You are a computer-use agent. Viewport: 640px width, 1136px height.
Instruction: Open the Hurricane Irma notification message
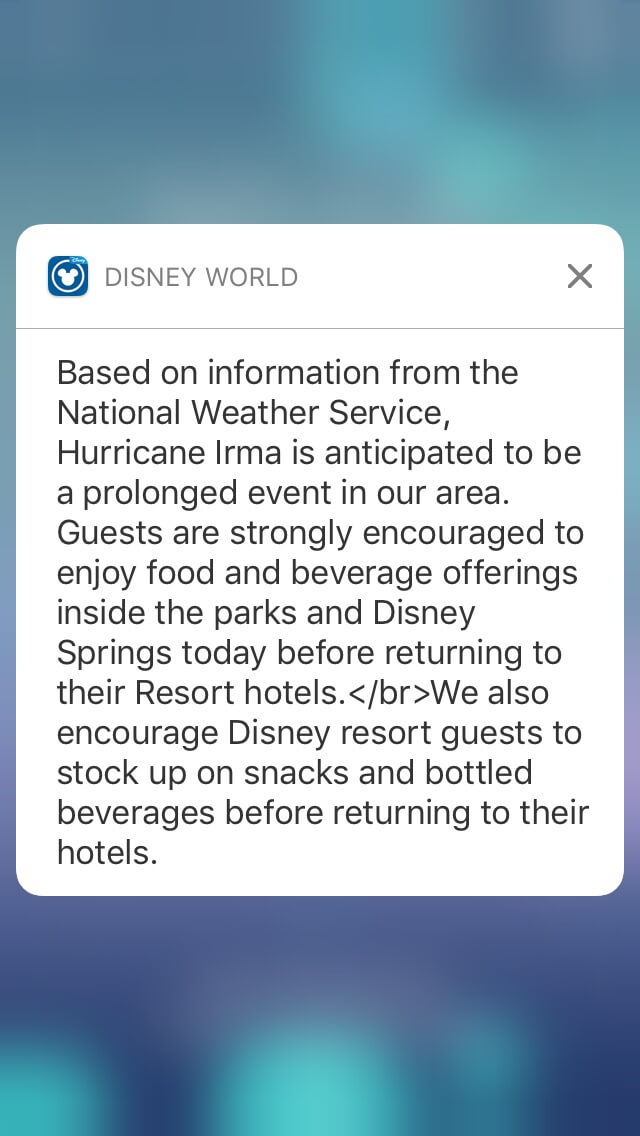320,612
